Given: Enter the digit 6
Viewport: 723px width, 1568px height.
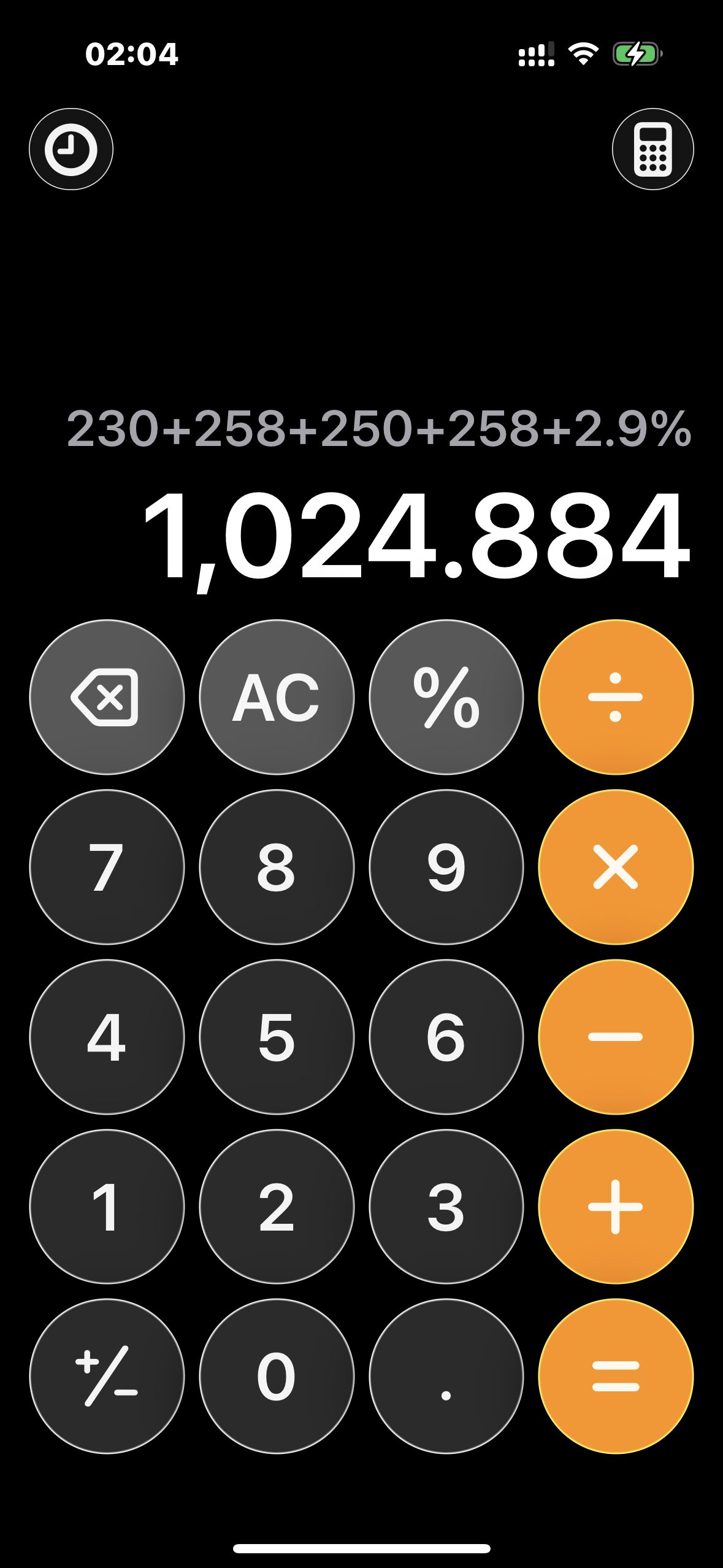Looking at the screenshot, I should (x=446, y=1037).
